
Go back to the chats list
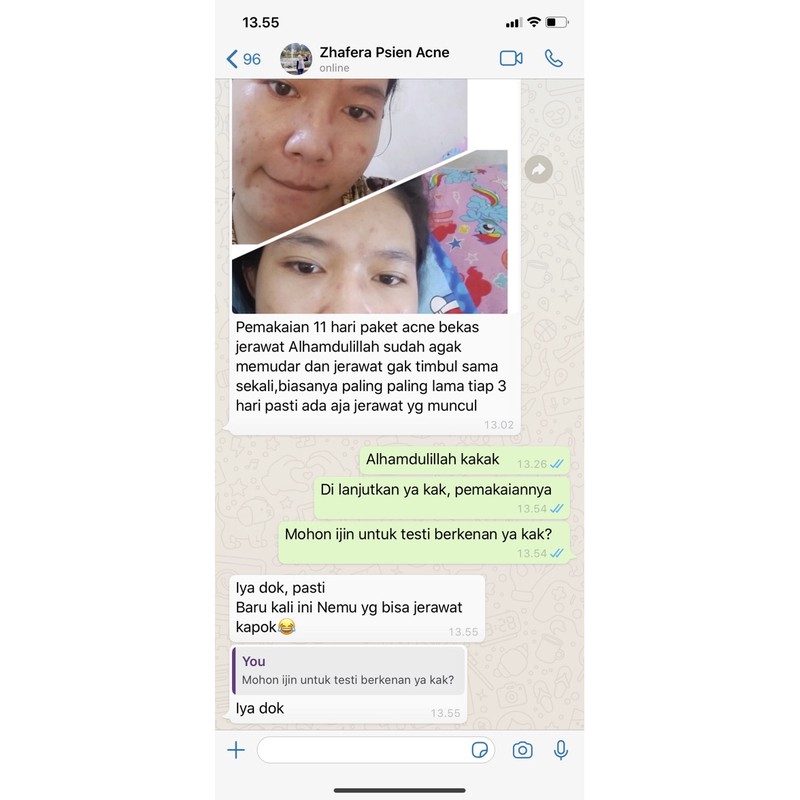point(243,59)
